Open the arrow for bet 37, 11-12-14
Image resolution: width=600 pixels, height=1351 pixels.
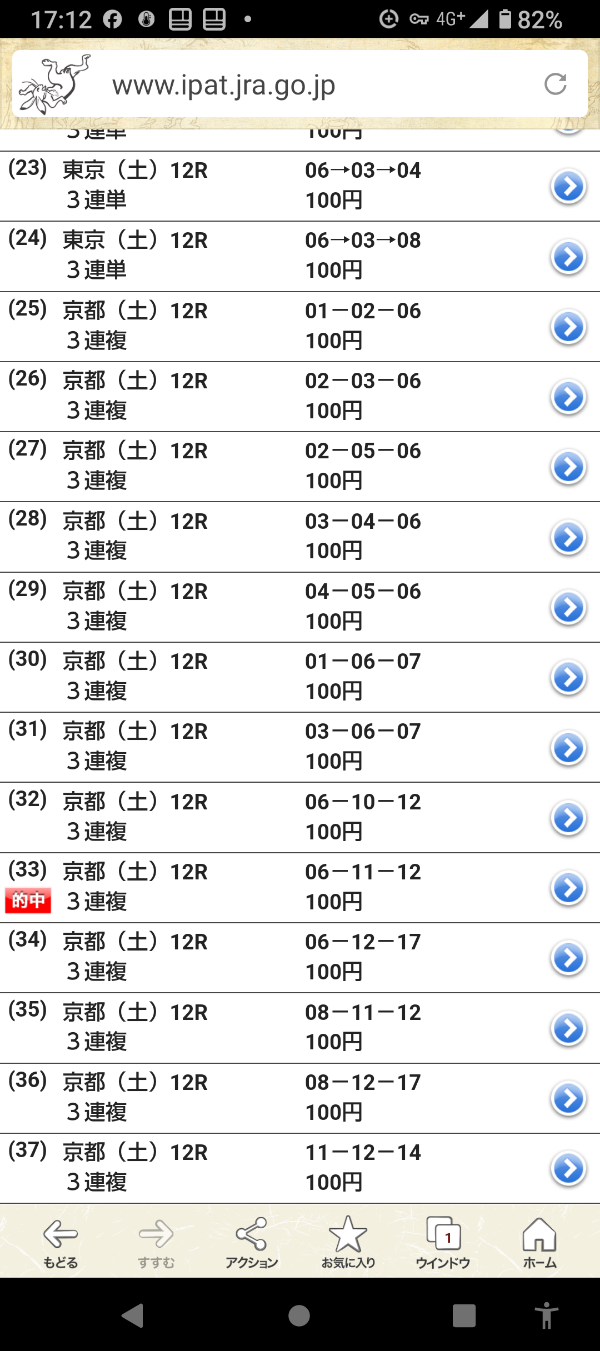568,1168
